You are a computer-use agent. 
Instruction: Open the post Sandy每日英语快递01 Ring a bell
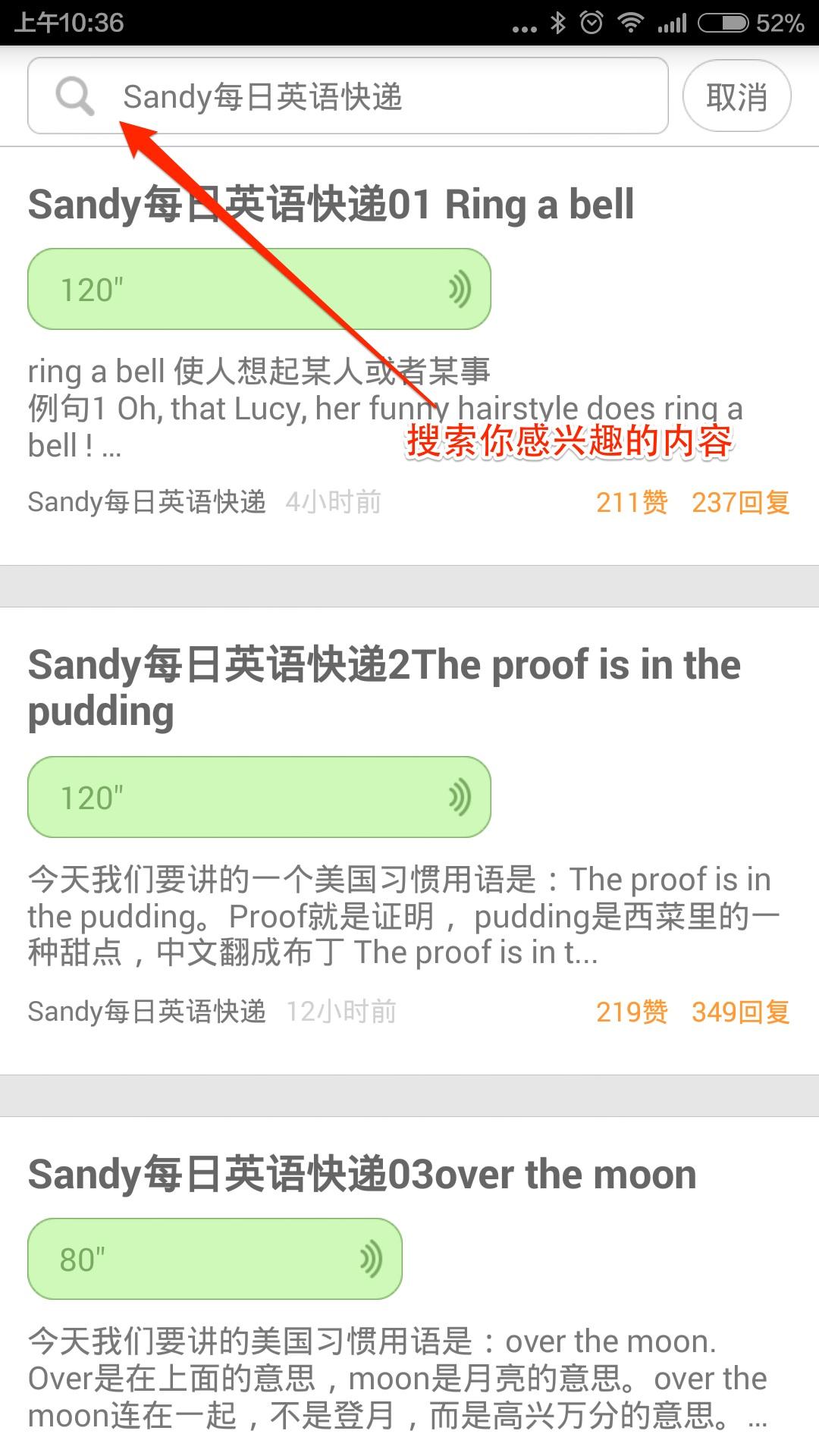click(331, 205)
